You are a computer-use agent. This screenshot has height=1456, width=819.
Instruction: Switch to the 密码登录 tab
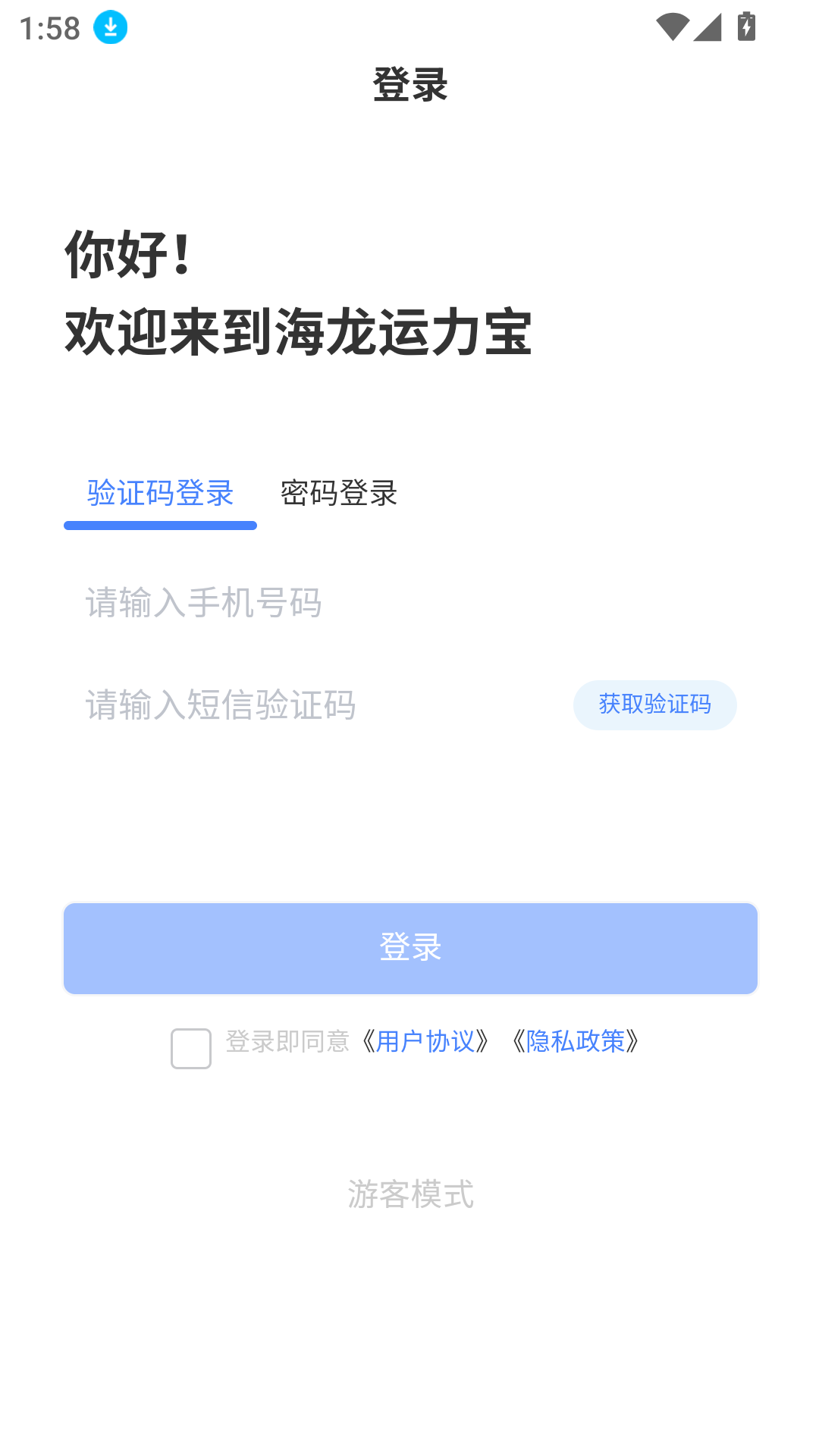pos(340,494)
